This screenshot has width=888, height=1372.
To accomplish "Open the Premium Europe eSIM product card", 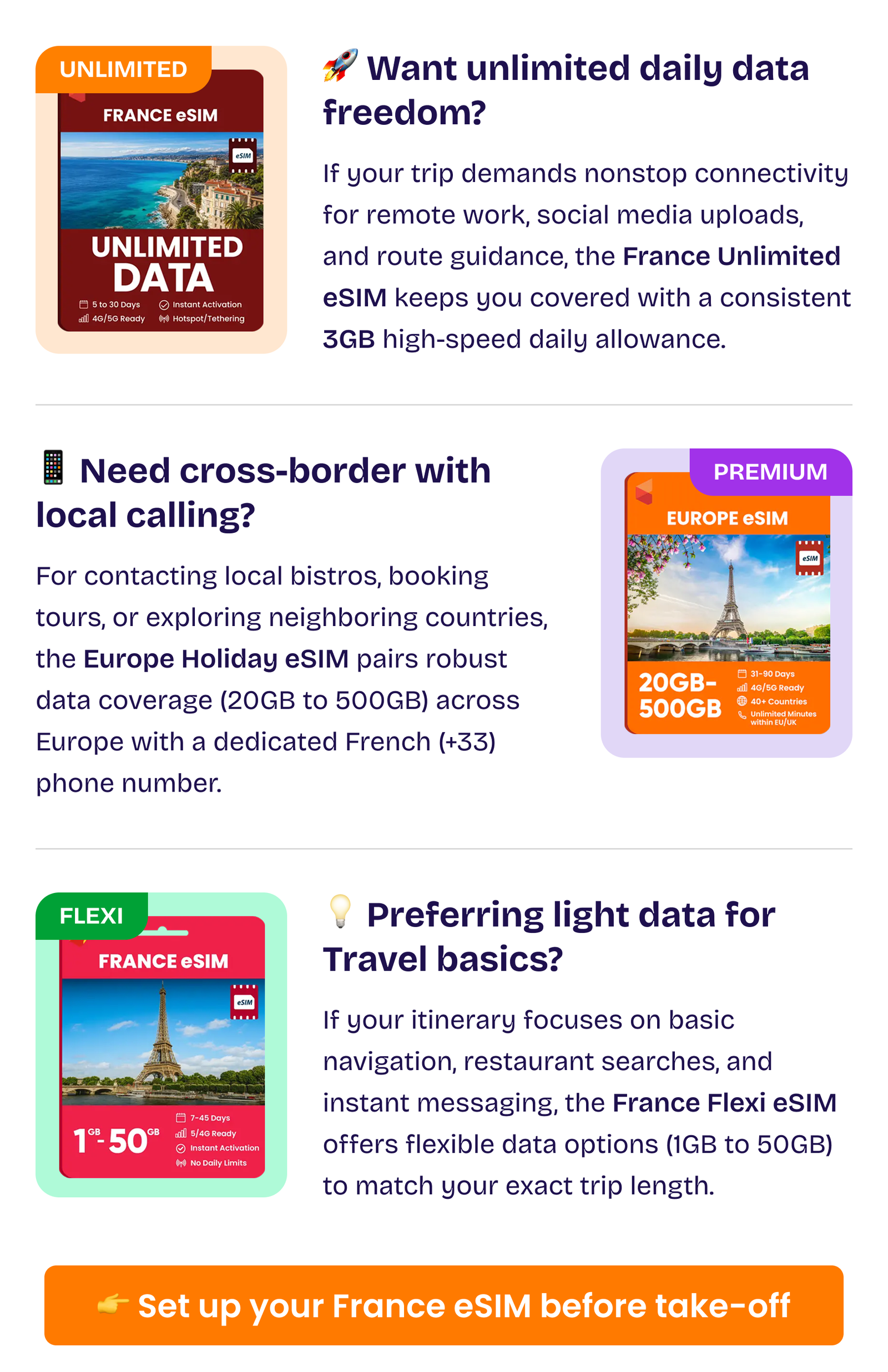I will coord(726,603).
